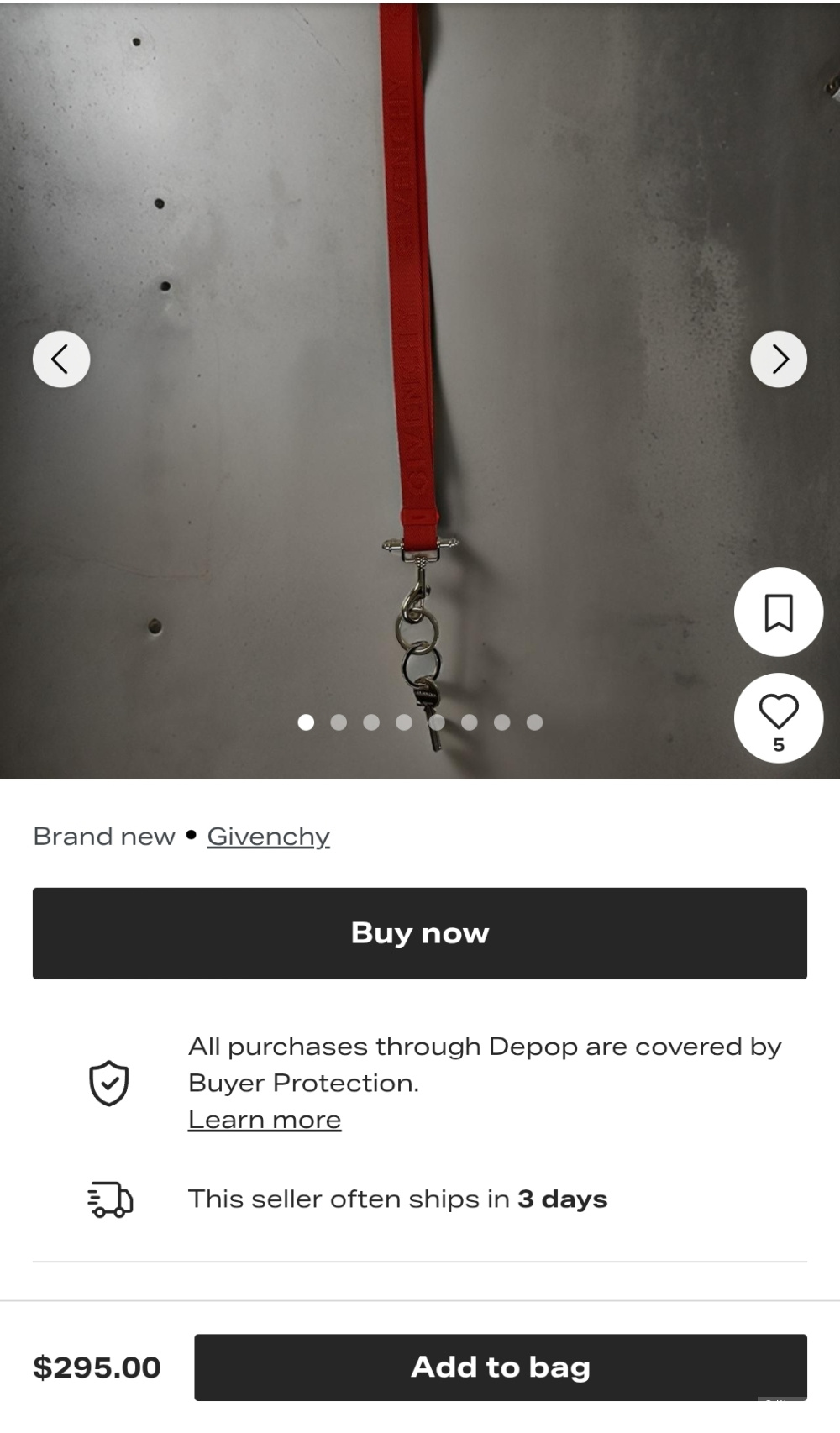Go to the previous product photo
Screen dimensions: 840x1433
(61, 360)
